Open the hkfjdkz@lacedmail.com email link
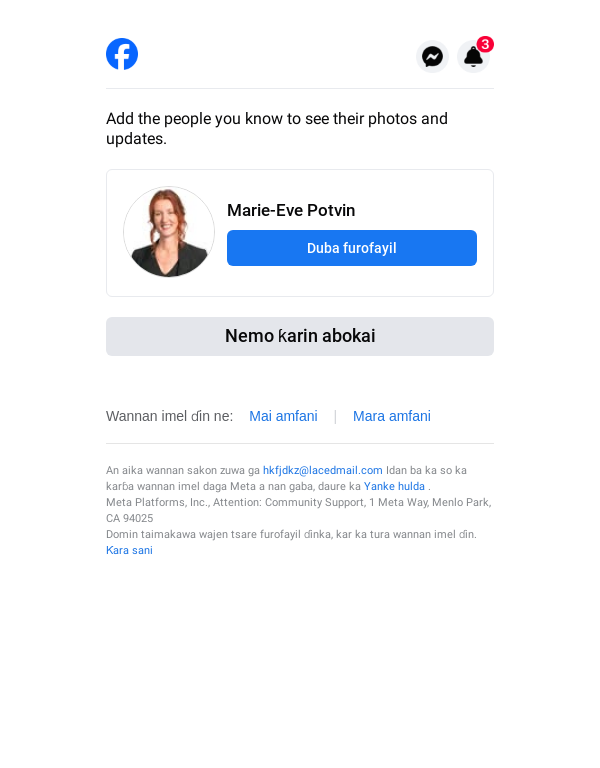This screenshot has width=600, height=768. (322, 470)
